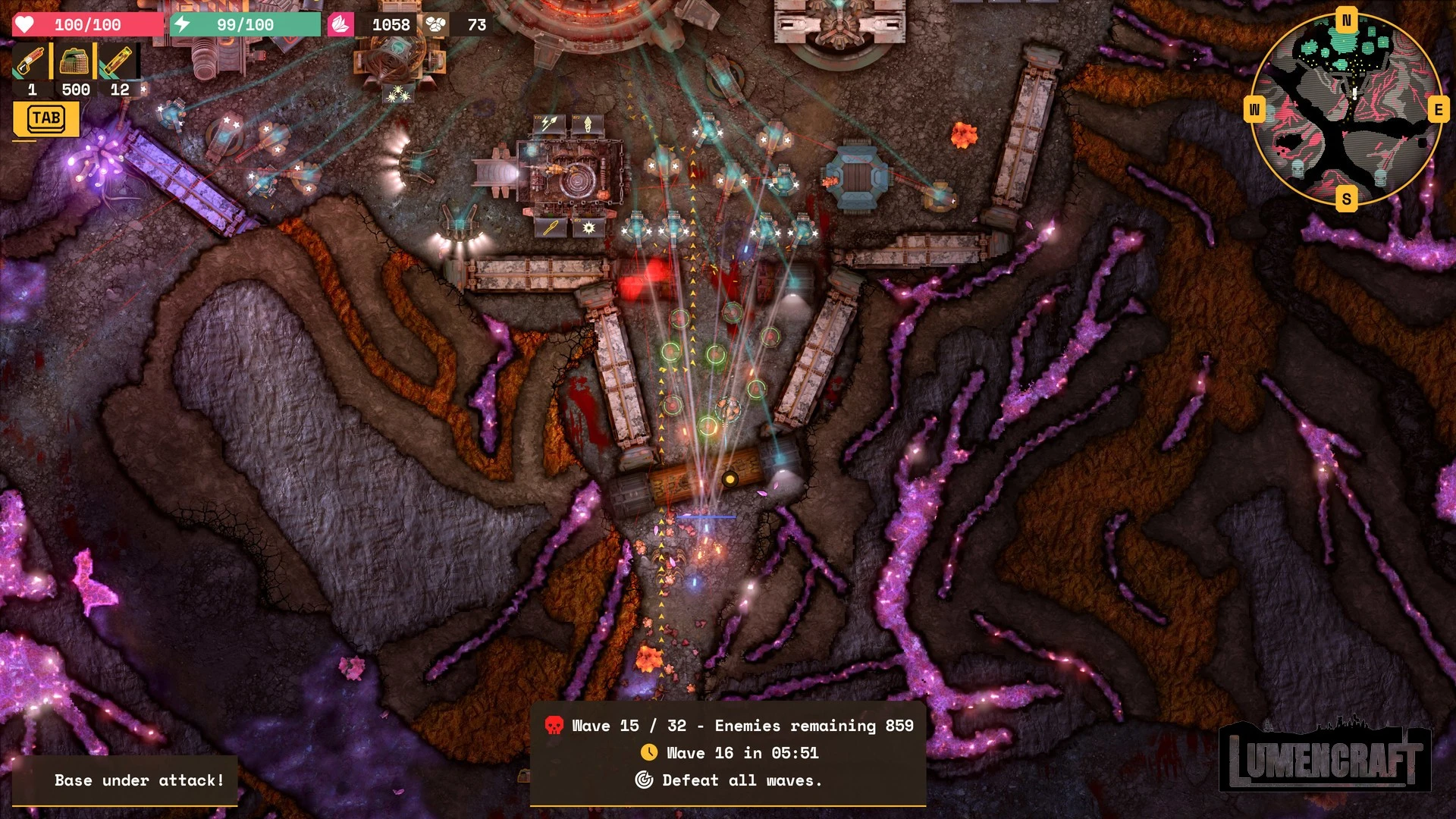Select the first weapon slot with count 1
The height and width of the screenshot is (819, 1456).
(31, 62)
